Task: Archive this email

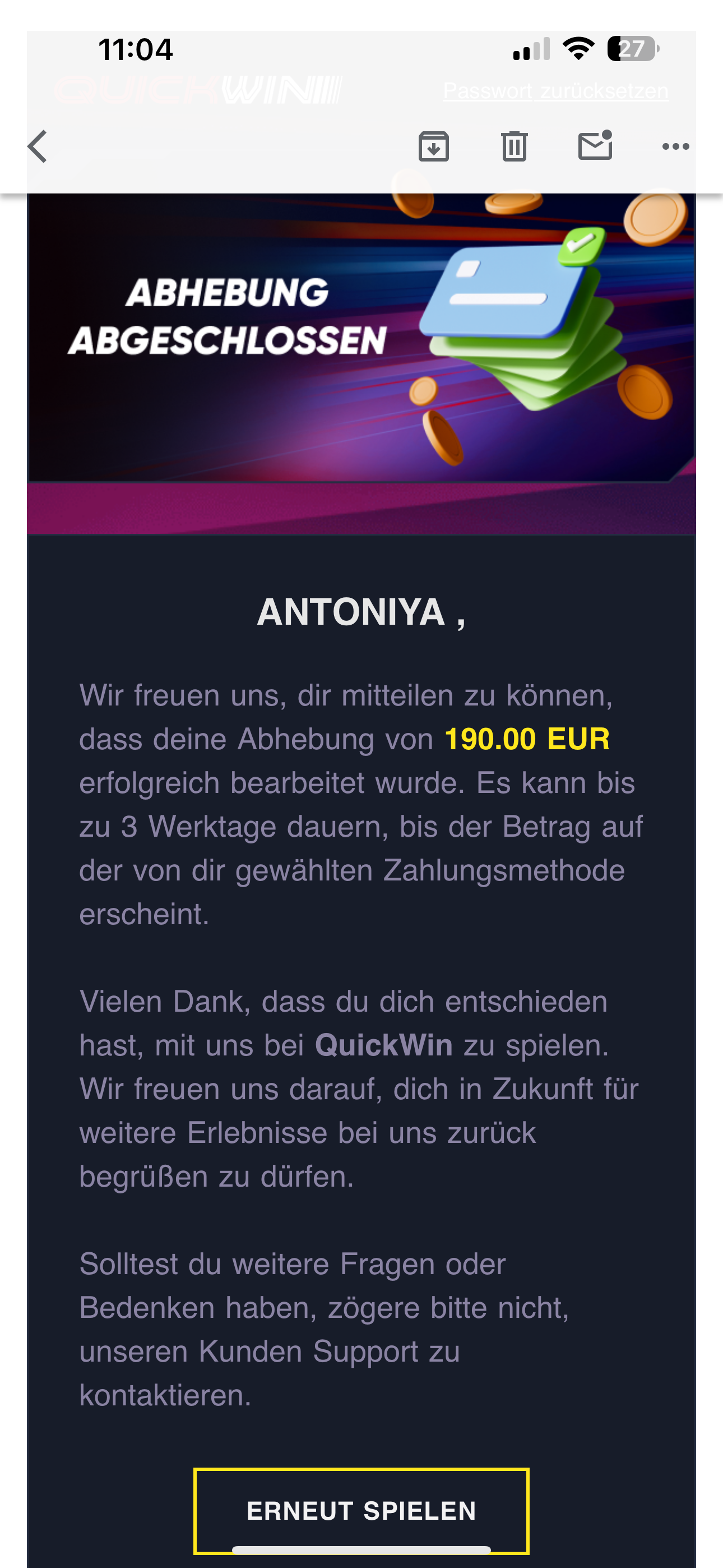Action: (433, 147)
